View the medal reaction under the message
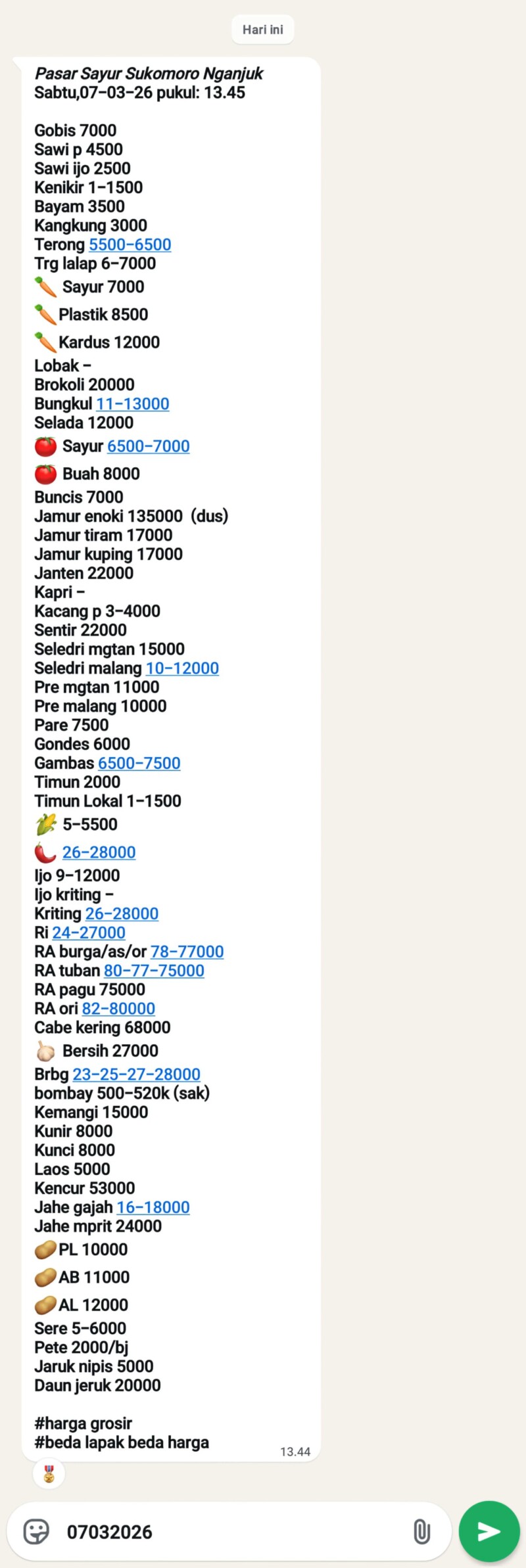Image resolution: width=526 pixels, height=1568 pixels. [49, 1473]
